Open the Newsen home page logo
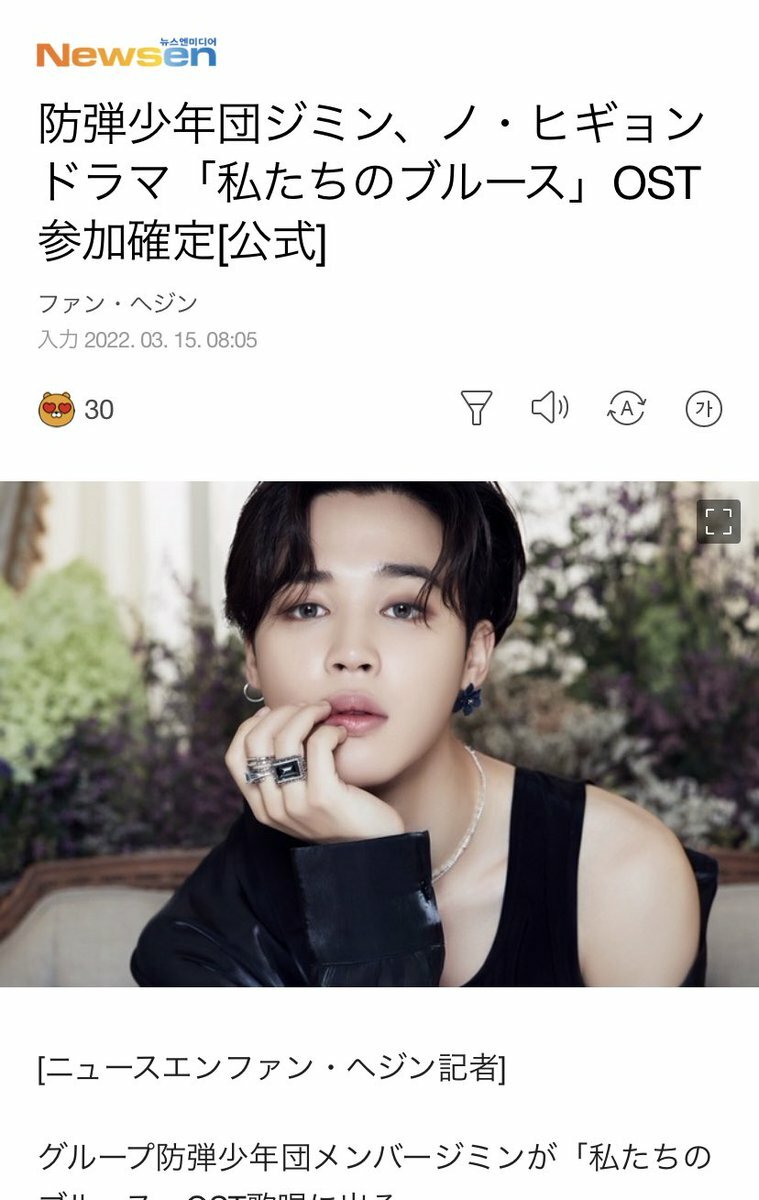This screenshot has width=759, height=1200. coord(126,53)
